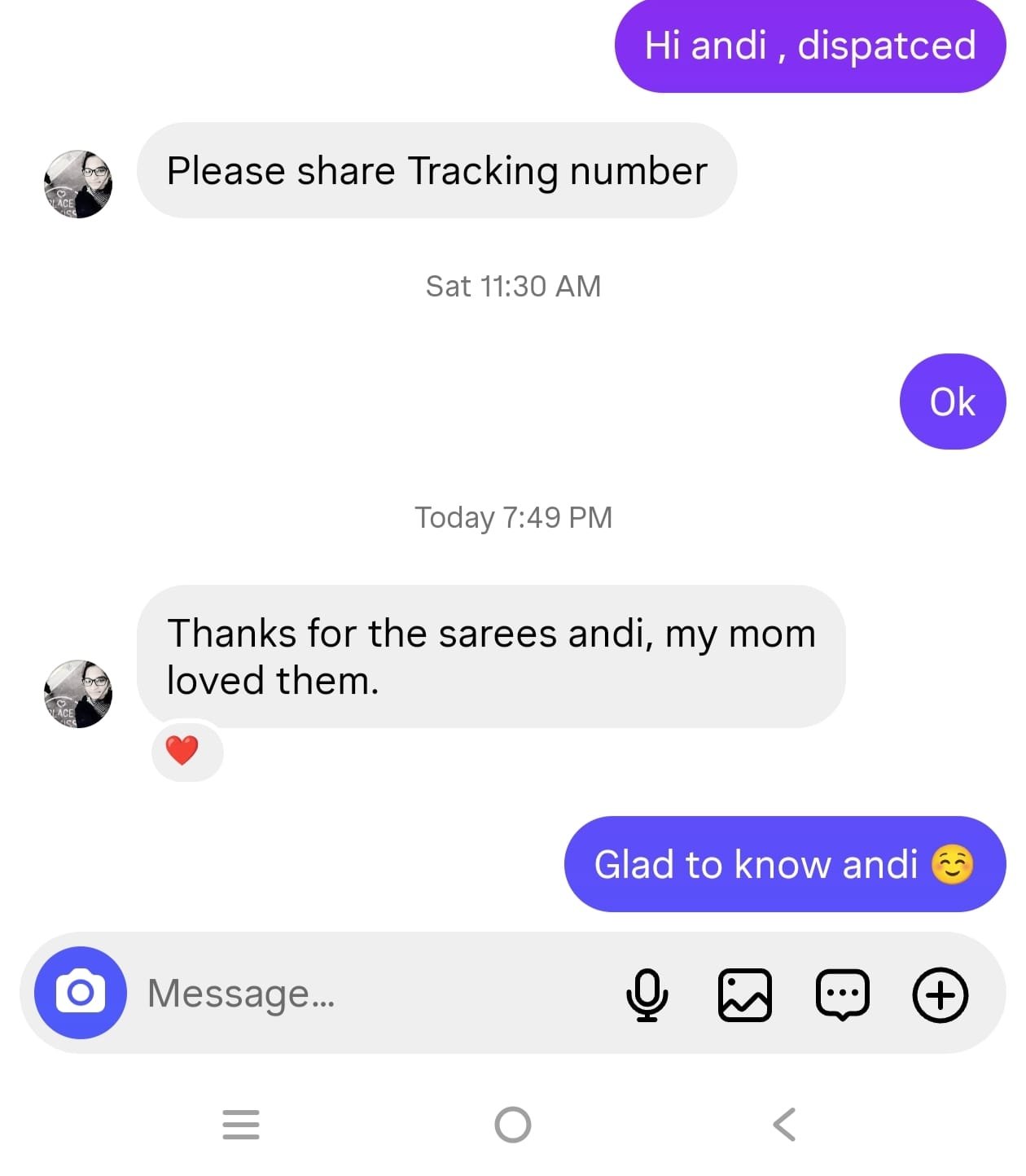The width and height of the screenshot is (1026, 1176).
Task: Open sender's profile picture beside sarees message
Action: point(78,694)
